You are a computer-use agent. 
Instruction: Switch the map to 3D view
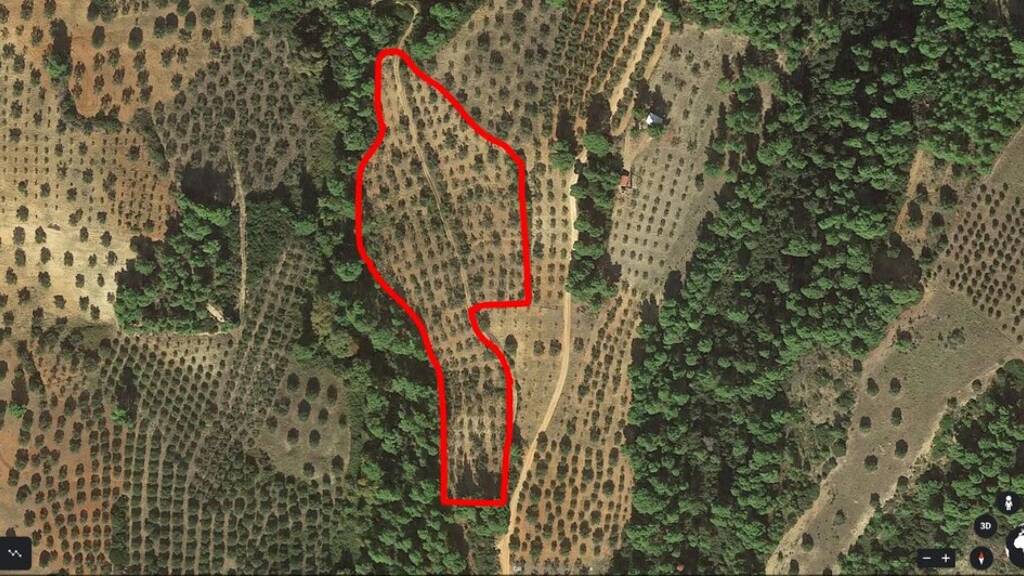click(985, 526)
